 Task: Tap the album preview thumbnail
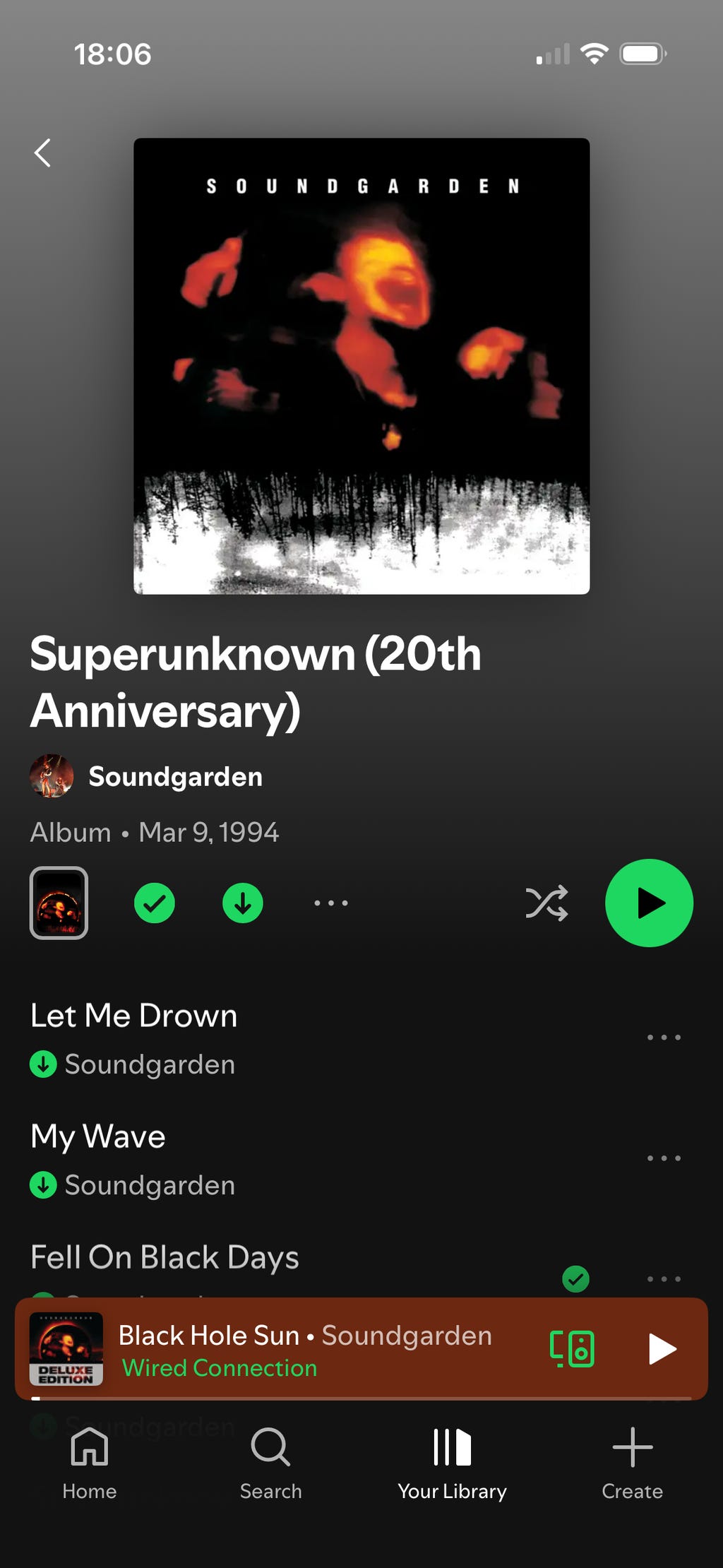click(59, 903)
